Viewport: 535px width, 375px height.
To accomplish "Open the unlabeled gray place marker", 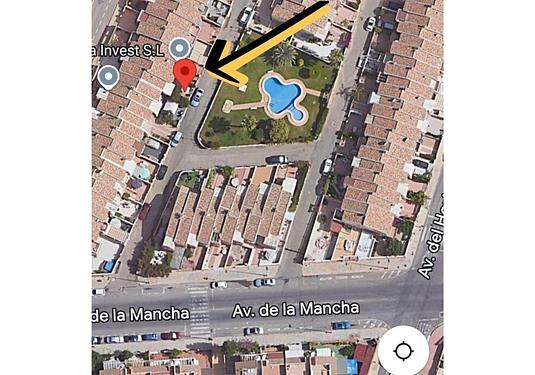I will click(x=109, y=77).
